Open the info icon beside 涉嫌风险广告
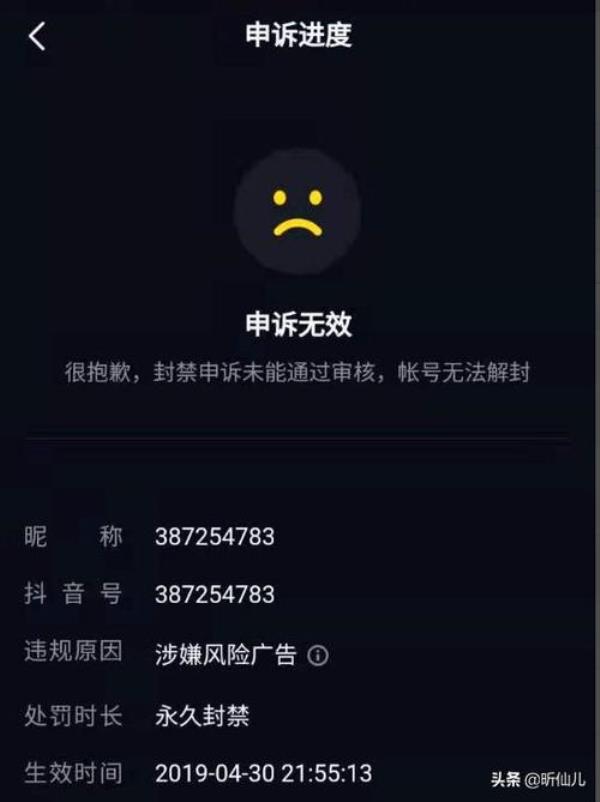This screenshot has width=600, height=802. 318,656
